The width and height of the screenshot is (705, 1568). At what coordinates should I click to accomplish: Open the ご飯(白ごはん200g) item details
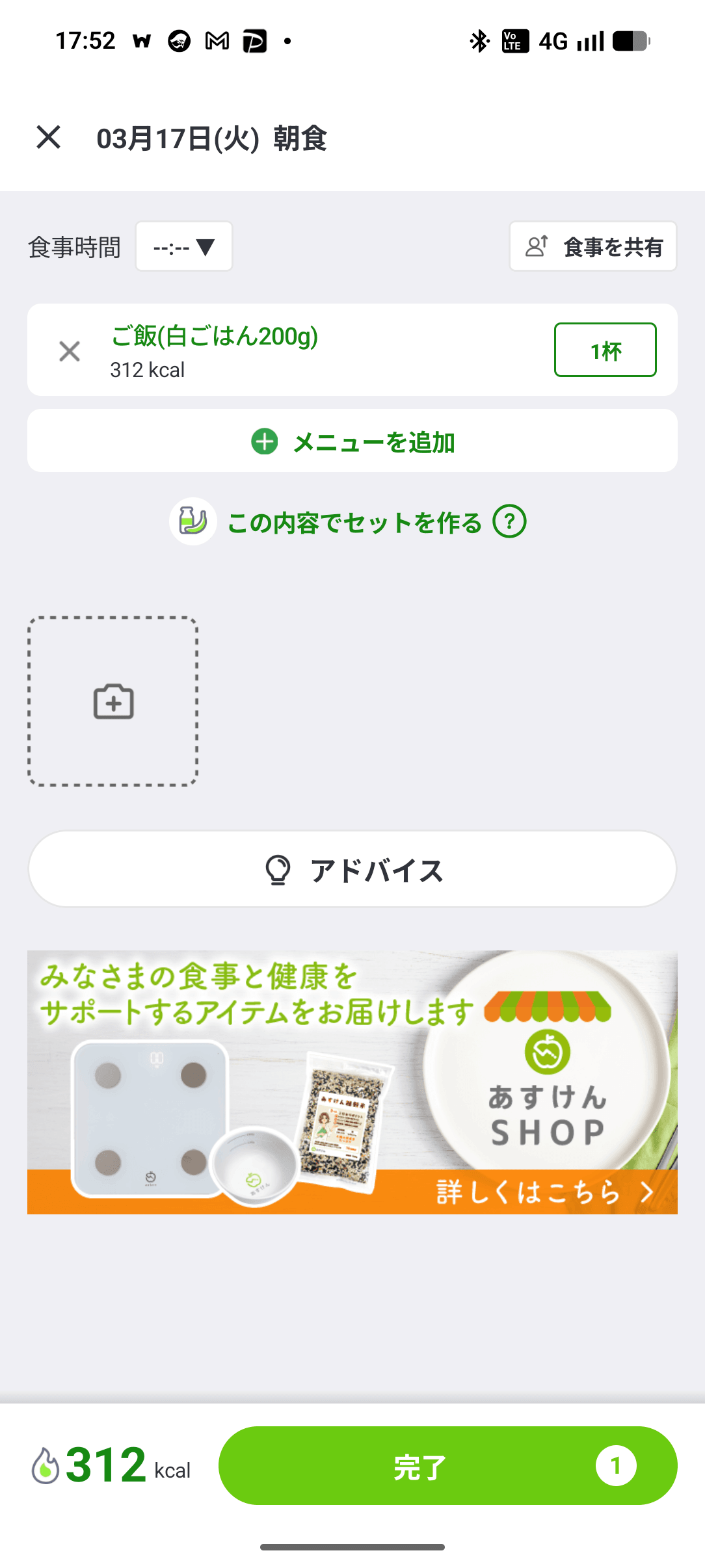[215, 337]
